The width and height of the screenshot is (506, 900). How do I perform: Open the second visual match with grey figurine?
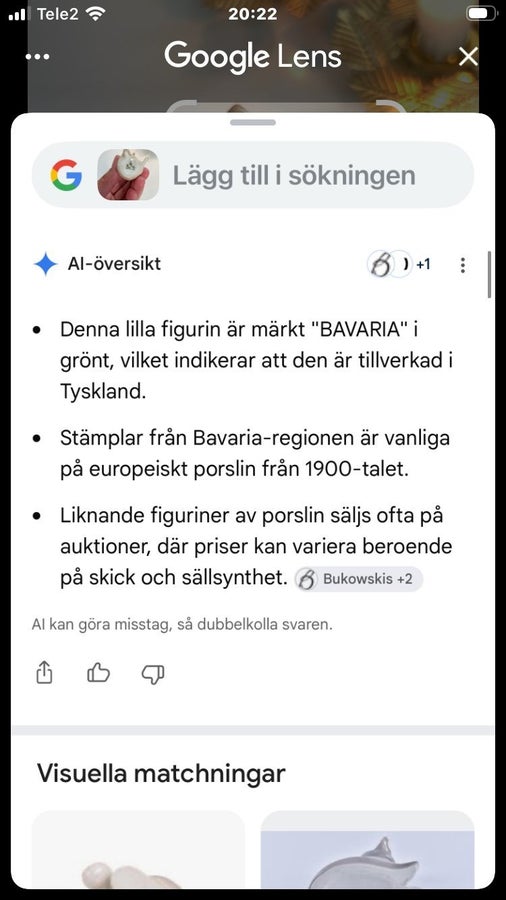(x=368, y=849)
